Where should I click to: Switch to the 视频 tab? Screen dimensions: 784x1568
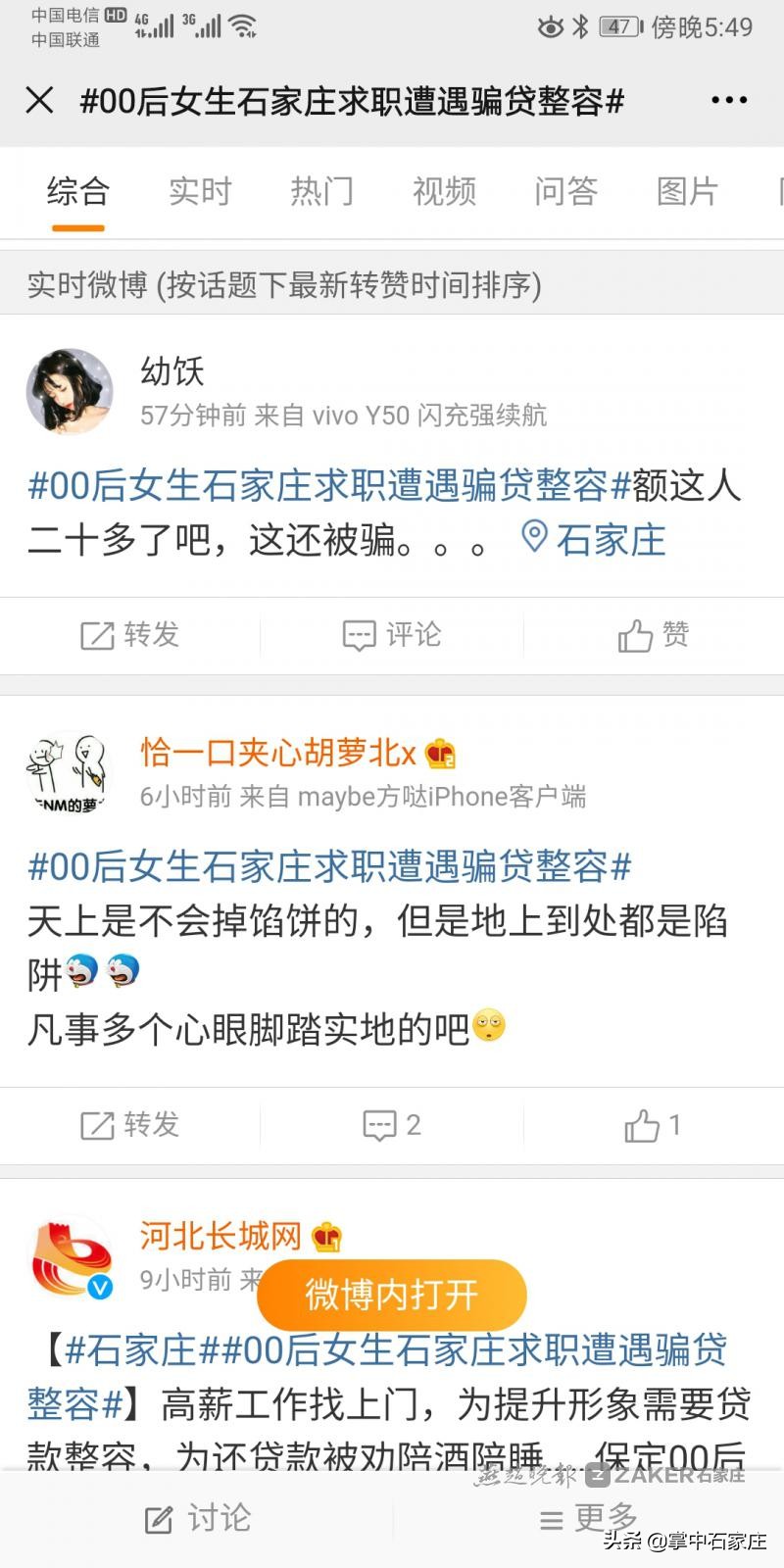coord(444,193)
